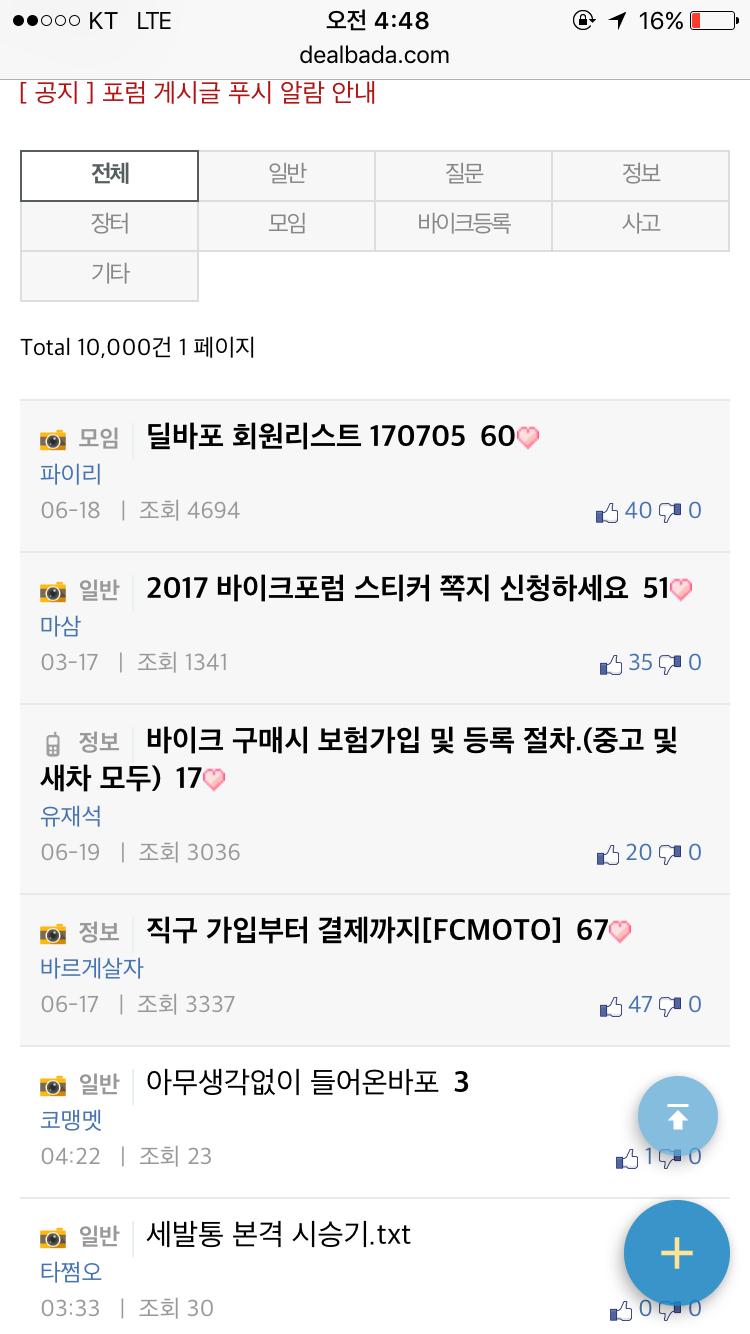
Task: Show posts in the 사고 category
Action: point(641,224)
